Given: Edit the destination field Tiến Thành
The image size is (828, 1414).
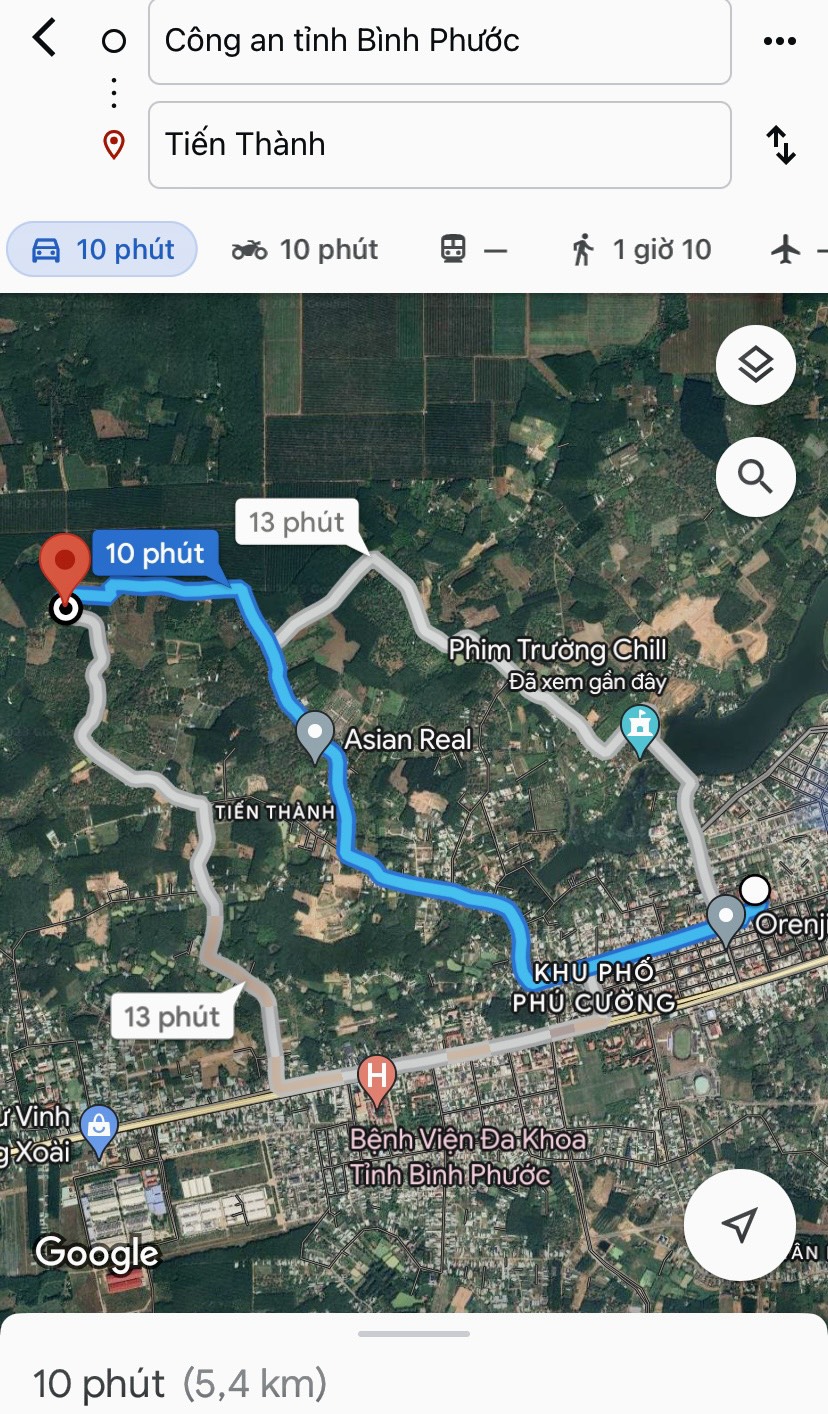Looking at the screenshot, I should pyautogui.click(x=439, y=145).
